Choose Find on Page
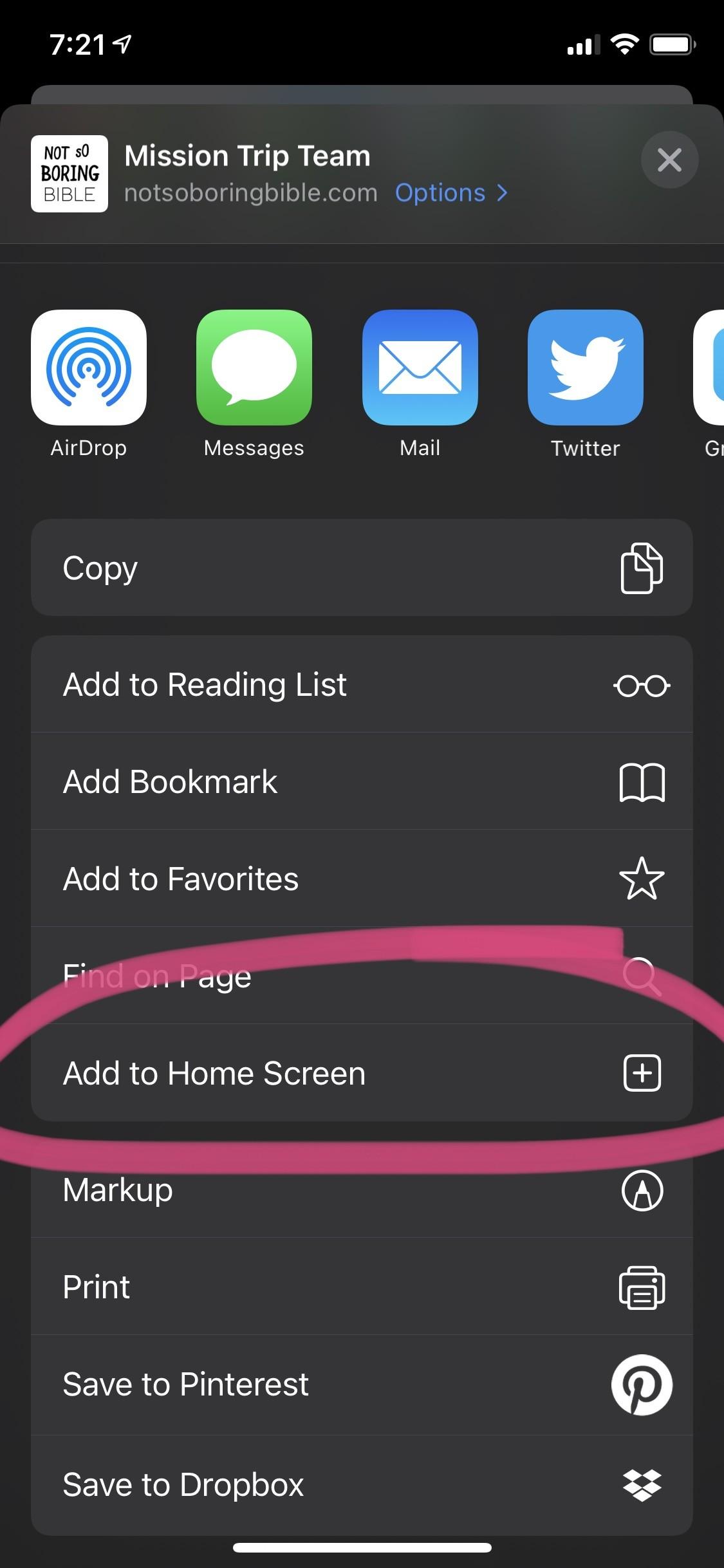The width and height of the screenshot is (724, 1568). coord(362,976)
